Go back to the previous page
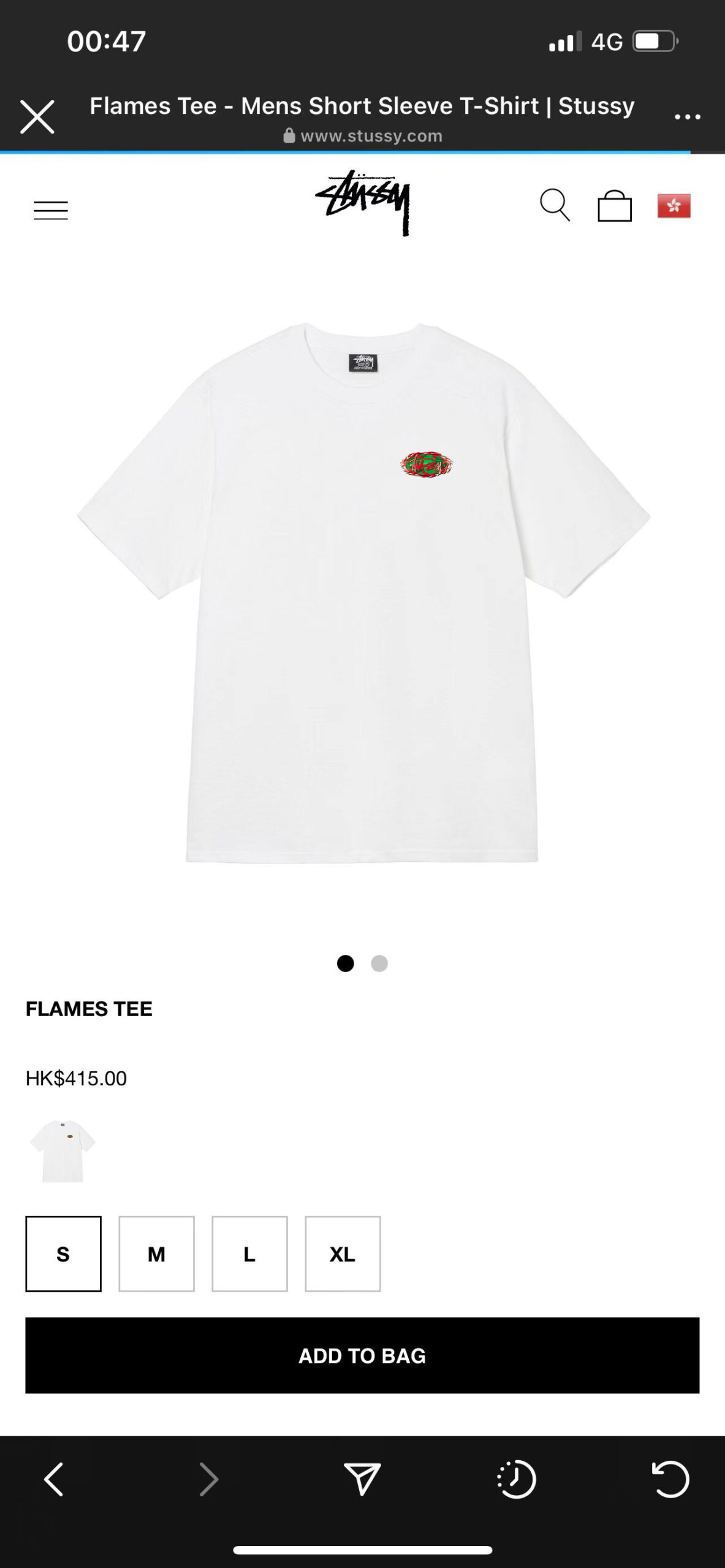 click(x=54, y=1479)
